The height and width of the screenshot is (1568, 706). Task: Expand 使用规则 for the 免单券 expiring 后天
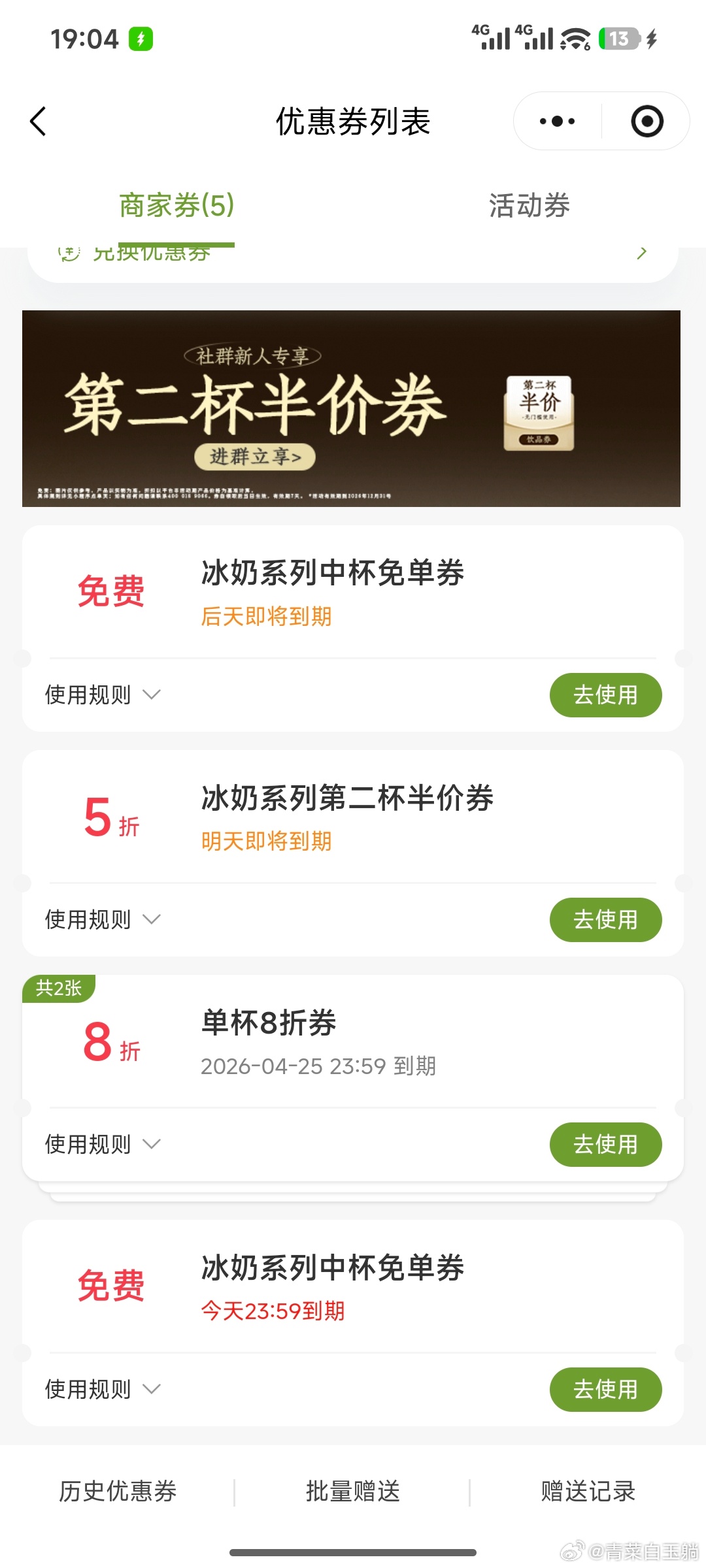(102, 695)
